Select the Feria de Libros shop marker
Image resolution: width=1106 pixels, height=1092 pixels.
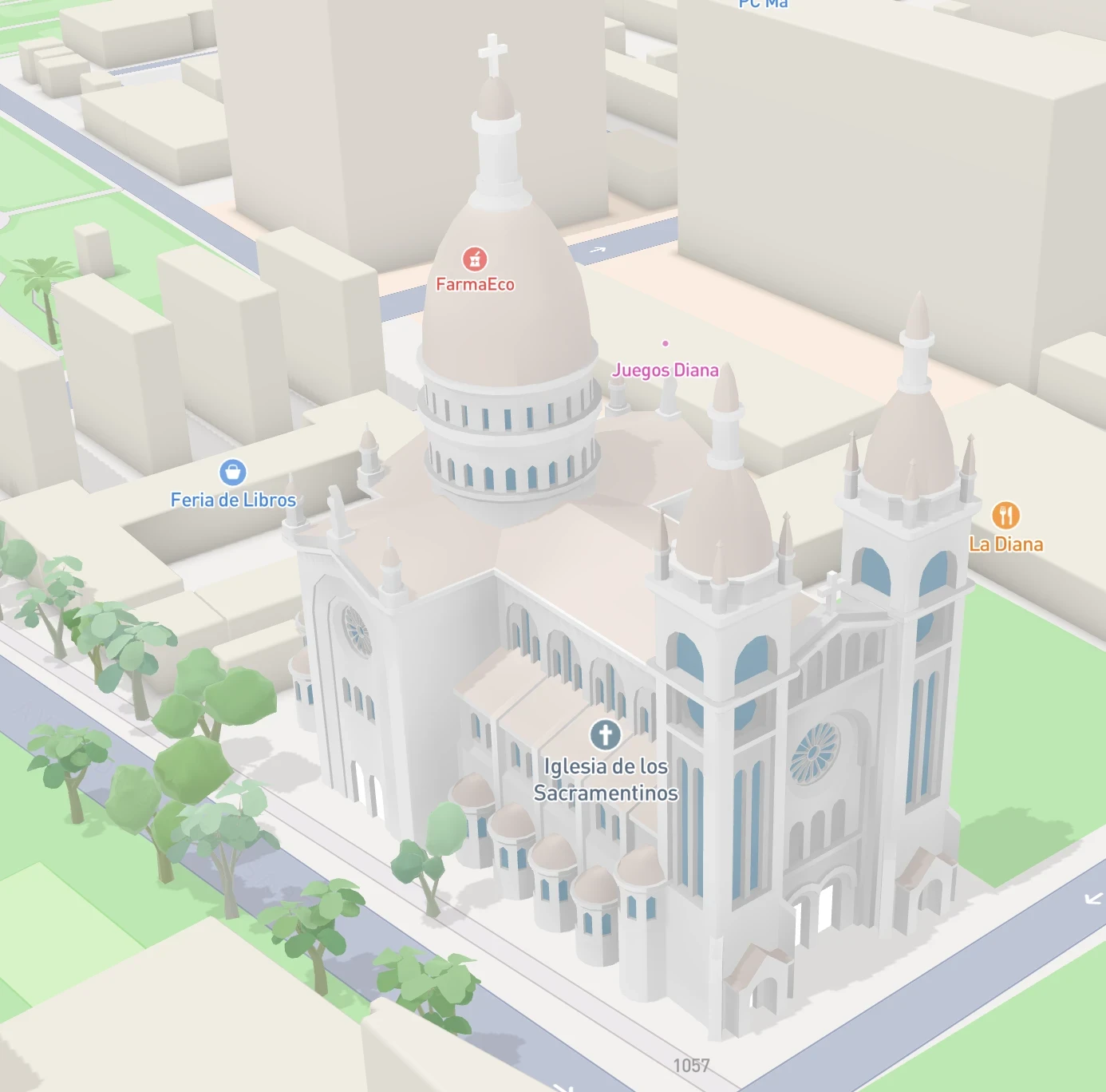click(x=233, y=473)
